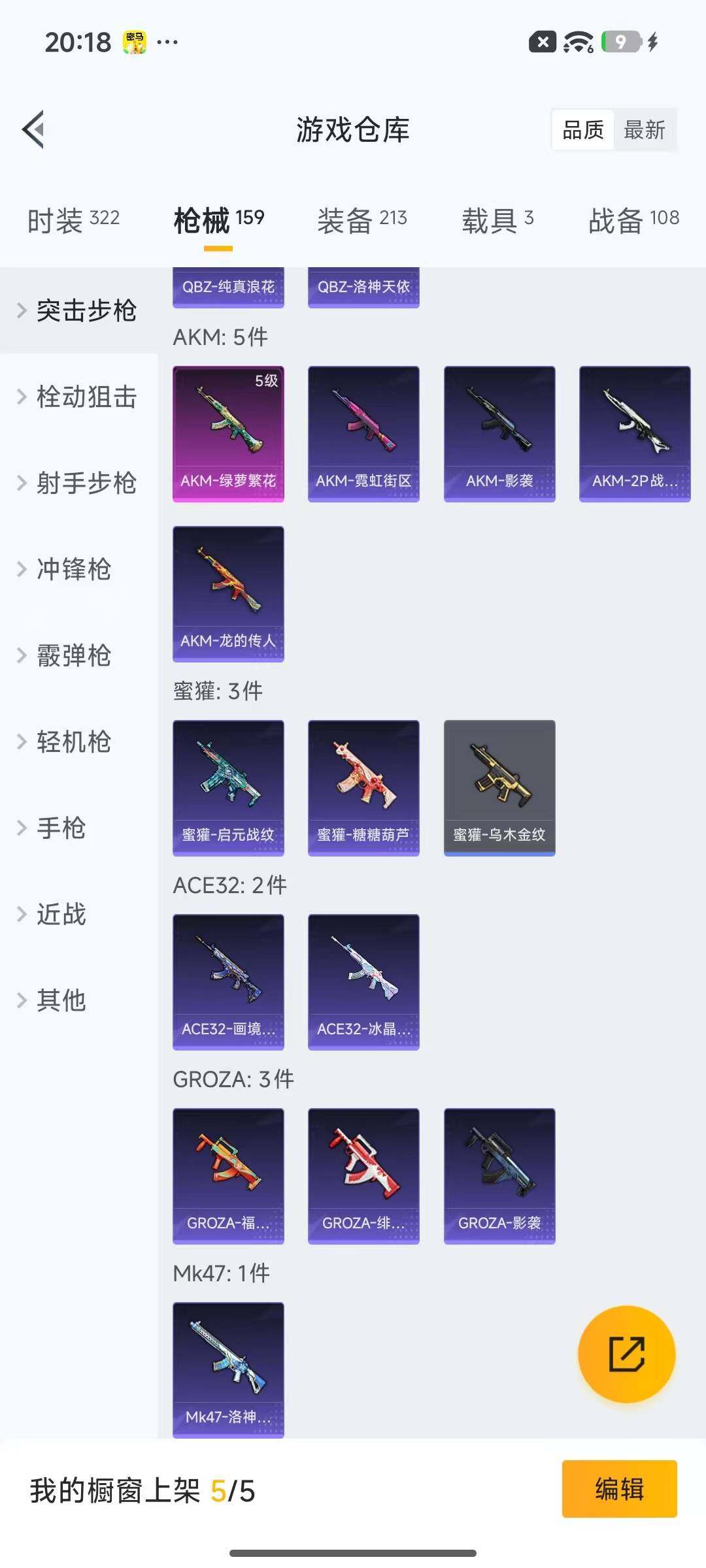
Task: Tap the back arrow to leave 游戏仓库
Action: [x=34, y=129]
